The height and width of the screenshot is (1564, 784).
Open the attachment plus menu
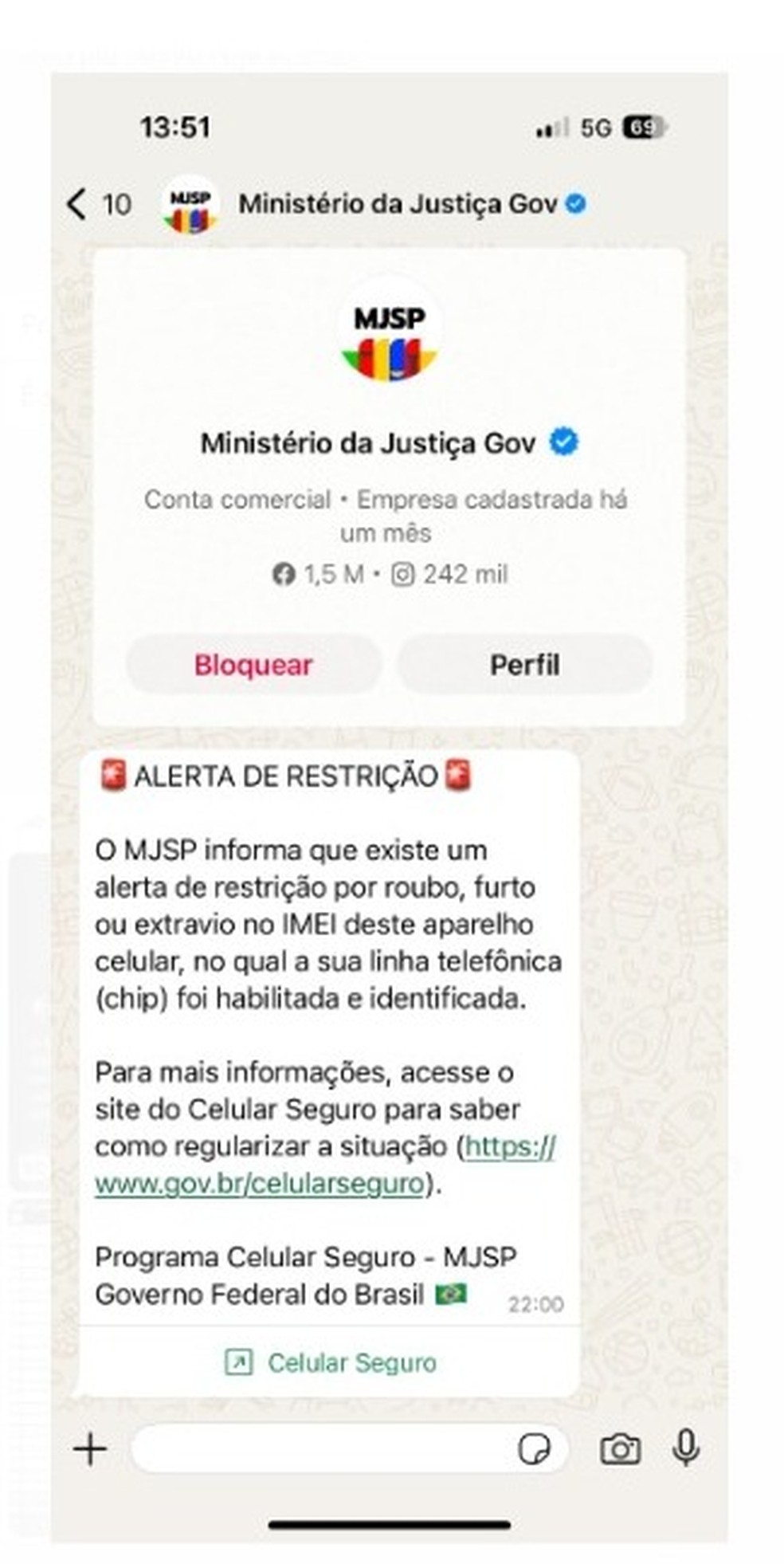click(90, 1448)
